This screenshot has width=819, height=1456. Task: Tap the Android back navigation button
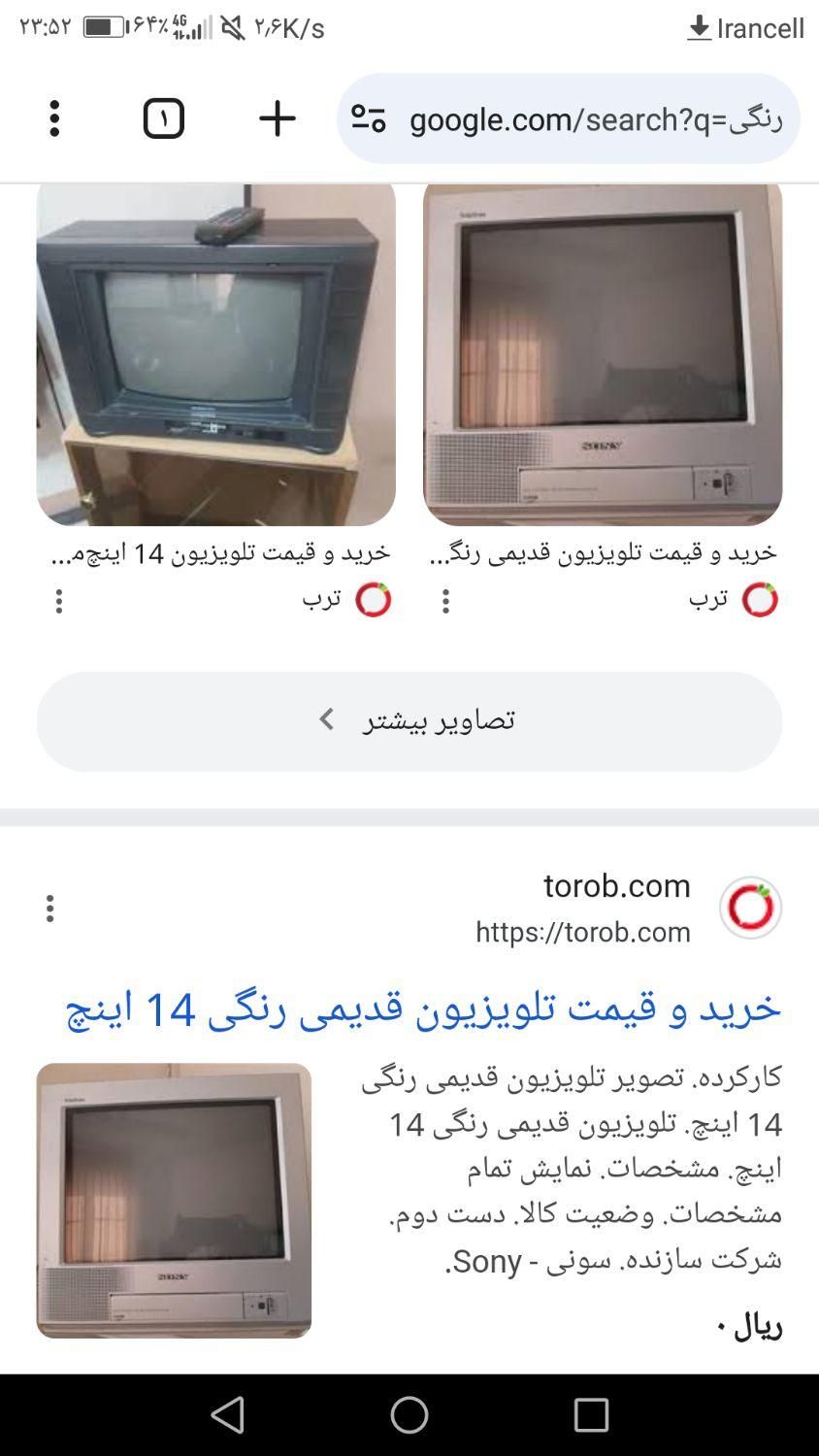click(229, 1412)
